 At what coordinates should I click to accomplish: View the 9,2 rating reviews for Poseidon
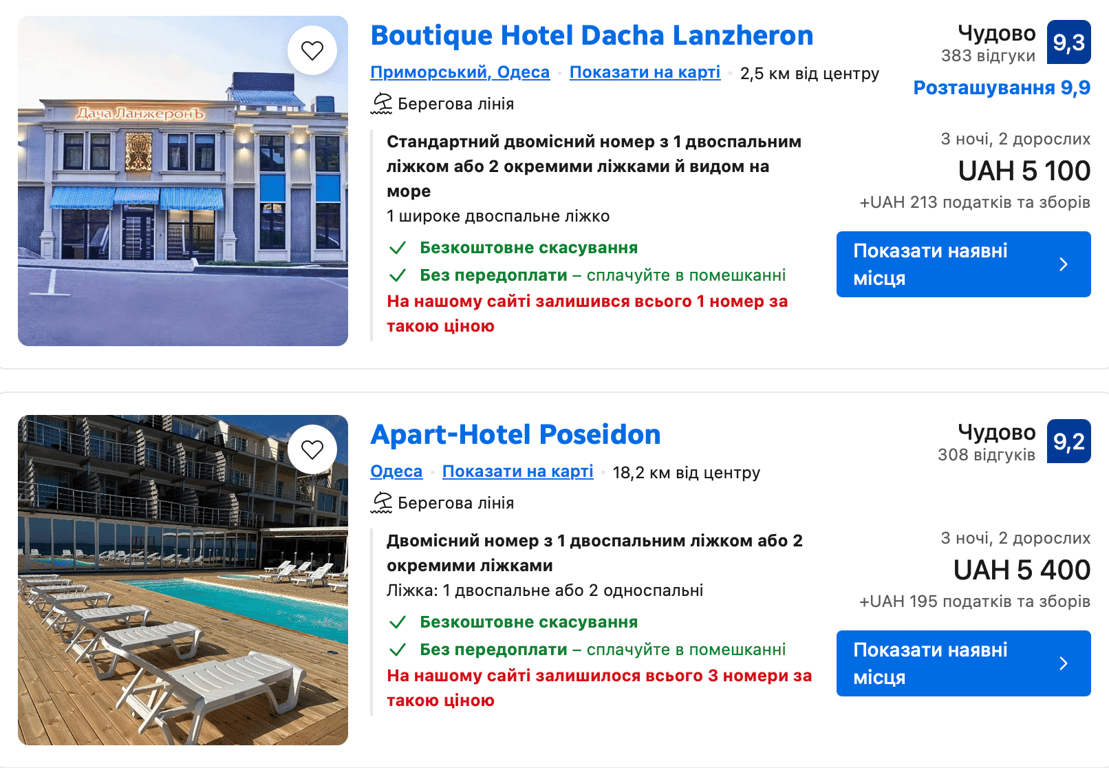[1068, 441]
